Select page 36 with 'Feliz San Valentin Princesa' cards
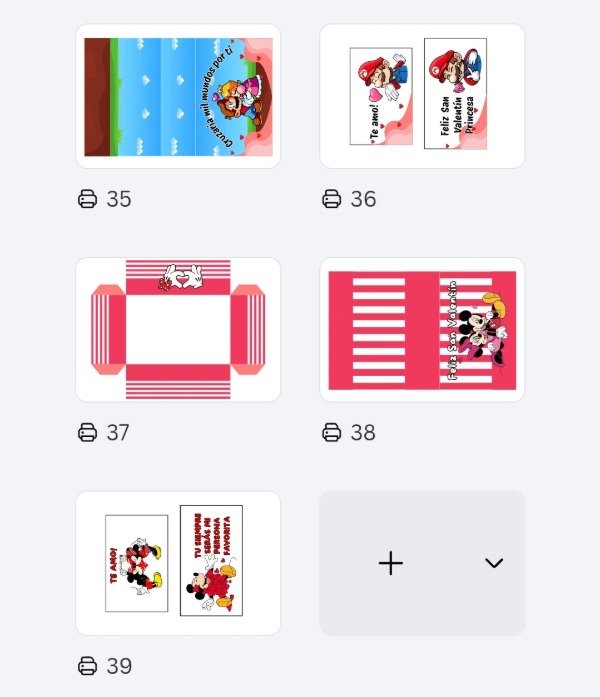The image size is (600, 697). (422, 96)
